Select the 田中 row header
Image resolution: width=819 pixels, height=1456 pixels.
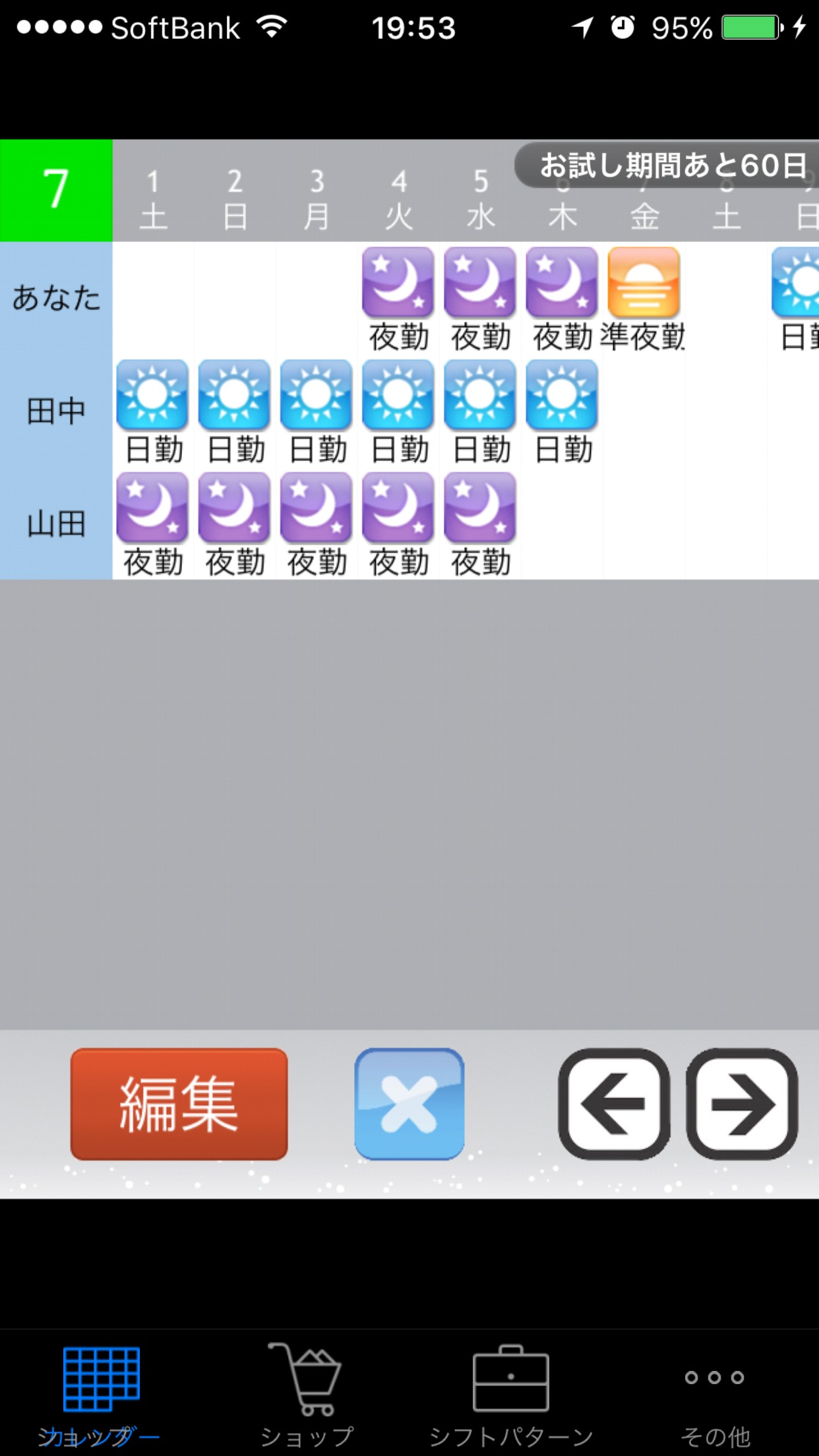point(56,411)
